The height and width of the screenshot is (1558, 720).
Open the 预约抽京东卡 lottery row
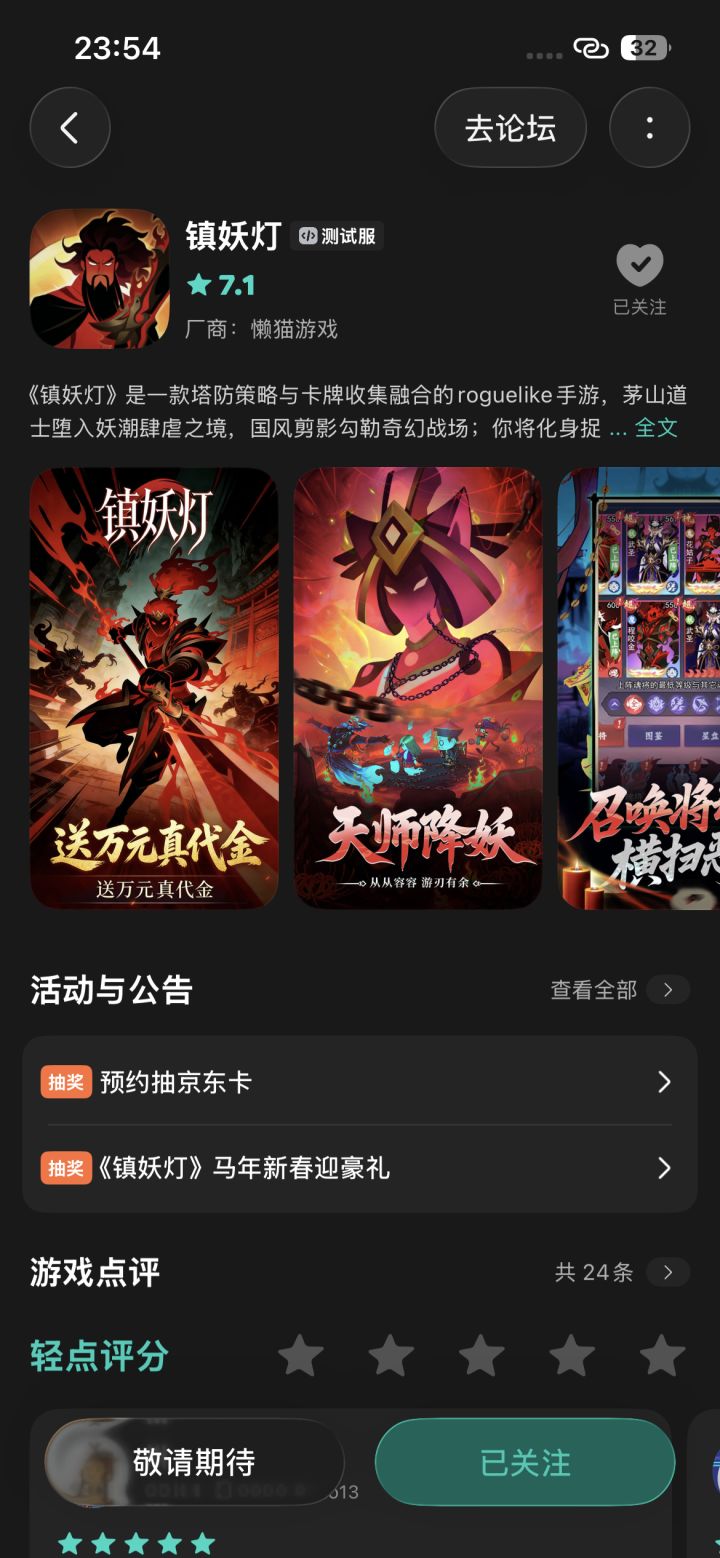click(x=360, y=1082)
